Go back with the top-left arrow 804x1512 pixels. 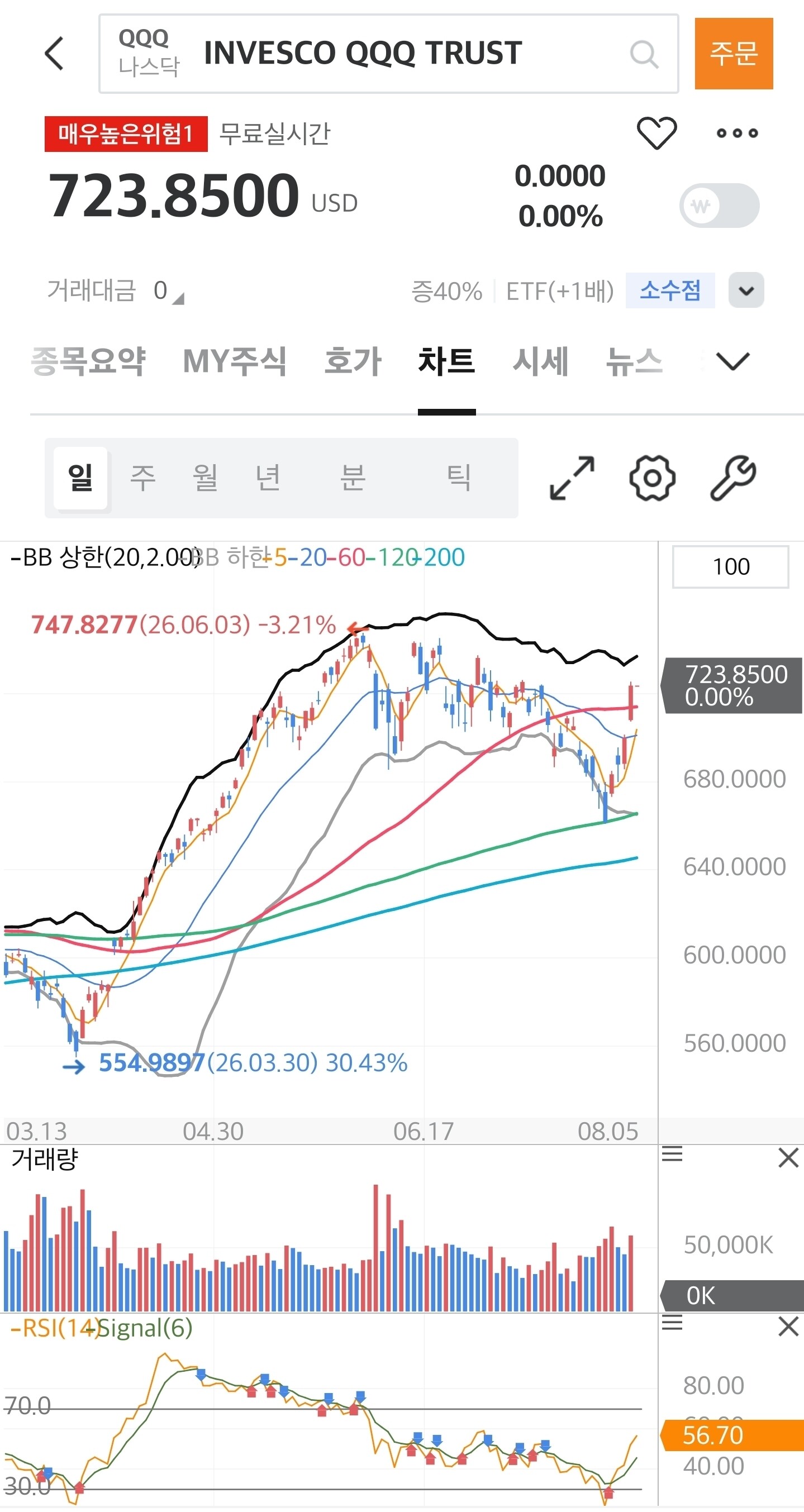tap(54, 54)
